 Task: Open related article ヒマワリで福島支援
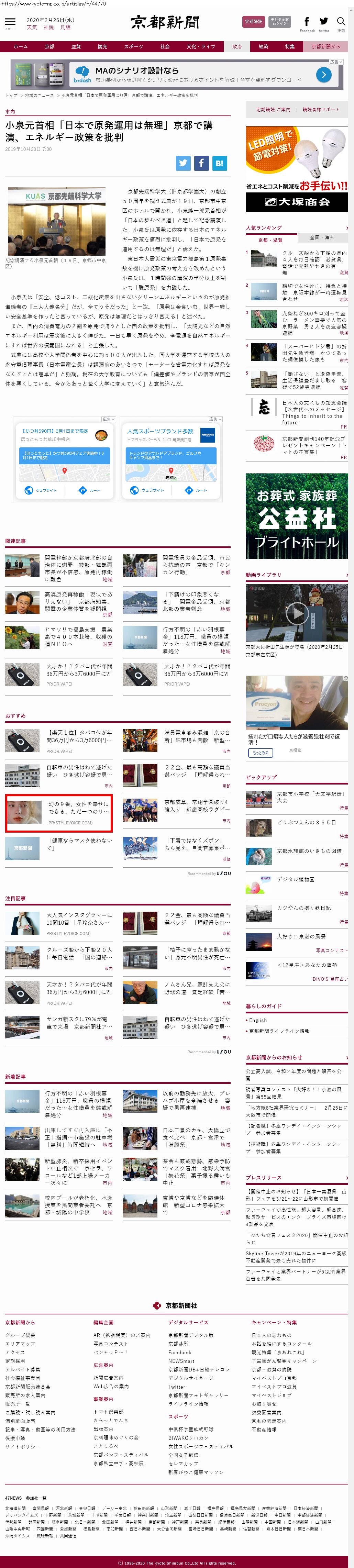(x=78, y=636)
